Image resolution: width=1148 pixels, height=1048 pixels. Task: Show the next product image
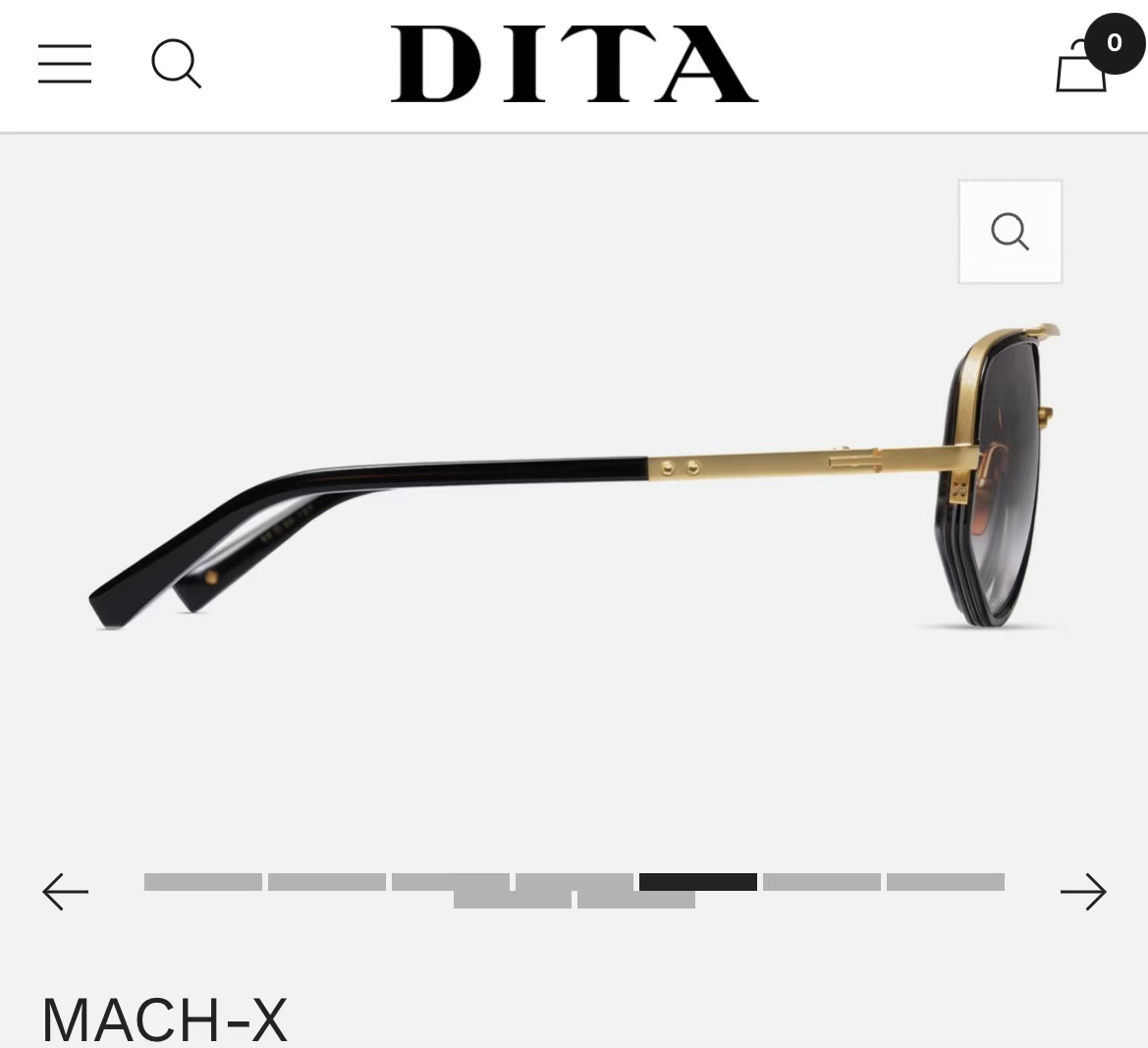(1082, 892)
